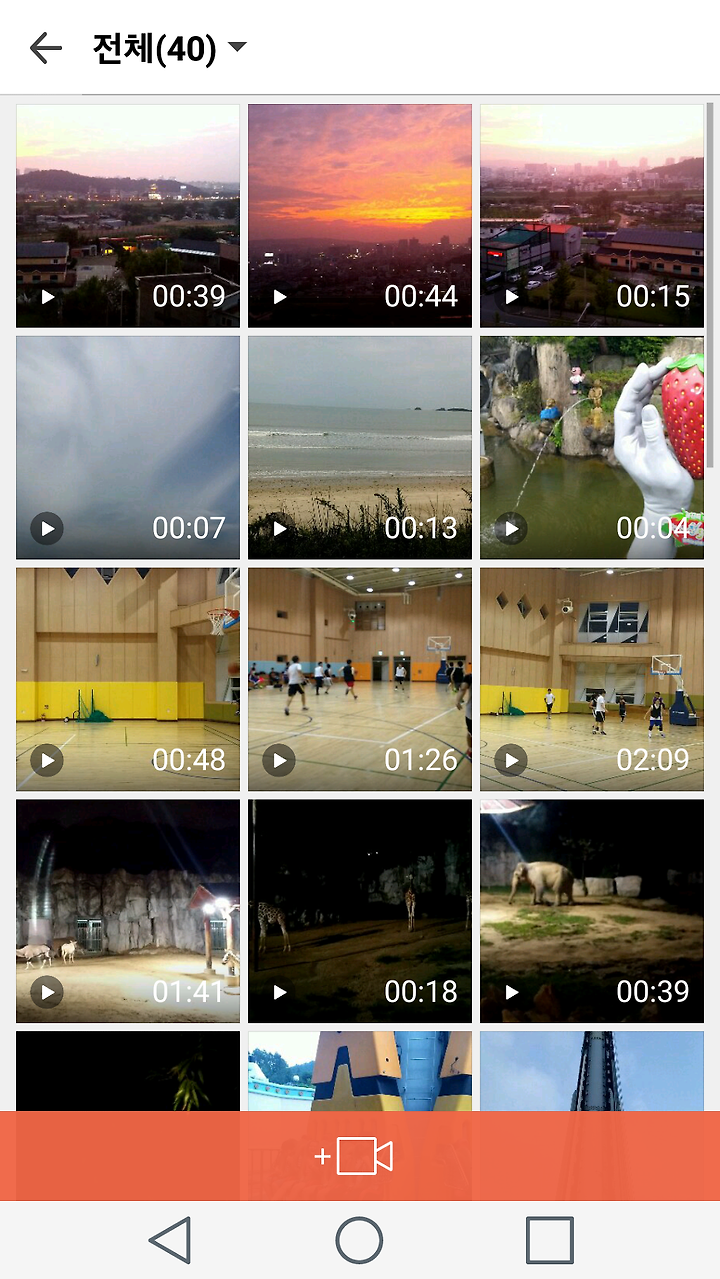
Task: Open the 00:39 elephant video
Action: click(592, 912)
